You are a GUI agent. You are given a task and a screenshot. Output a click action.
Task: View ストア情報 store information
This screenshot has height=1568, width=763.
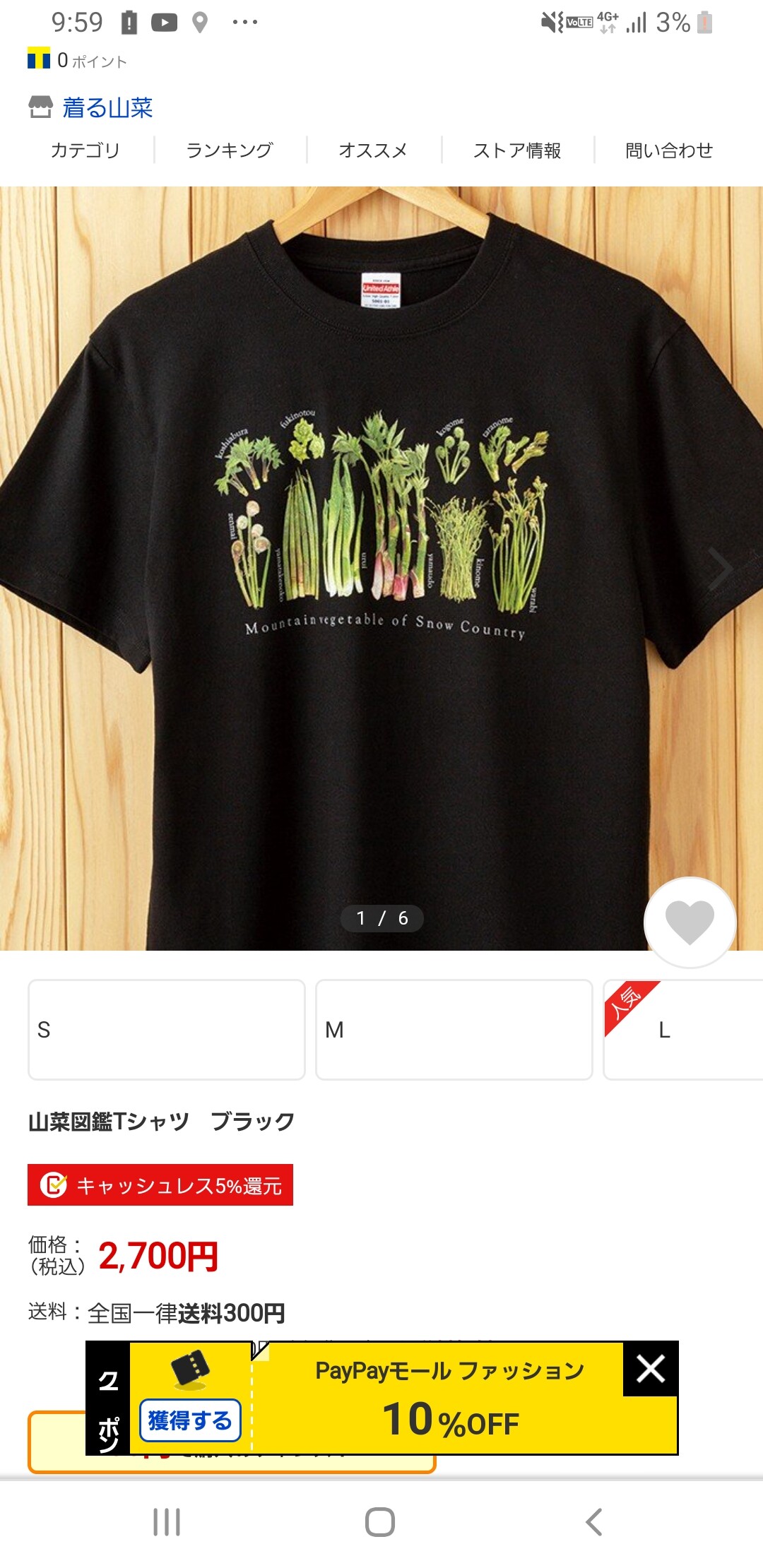[517, 150]
